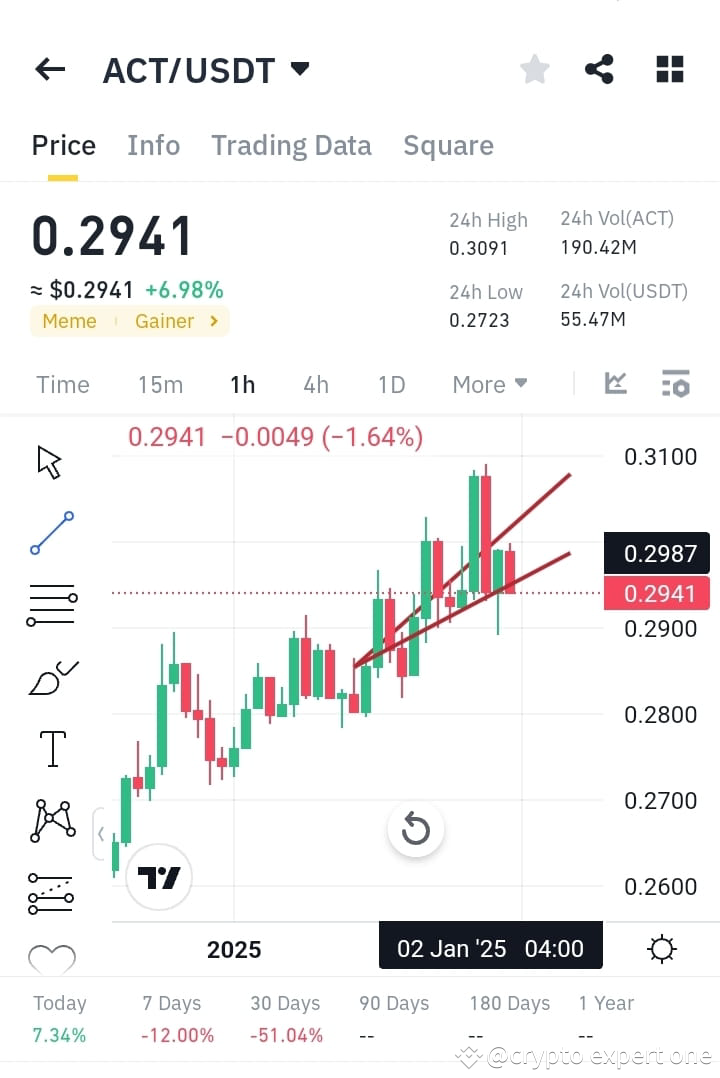Select the text annotation tool
Viewport: 720px width, 1078px height.
(52, 748)
